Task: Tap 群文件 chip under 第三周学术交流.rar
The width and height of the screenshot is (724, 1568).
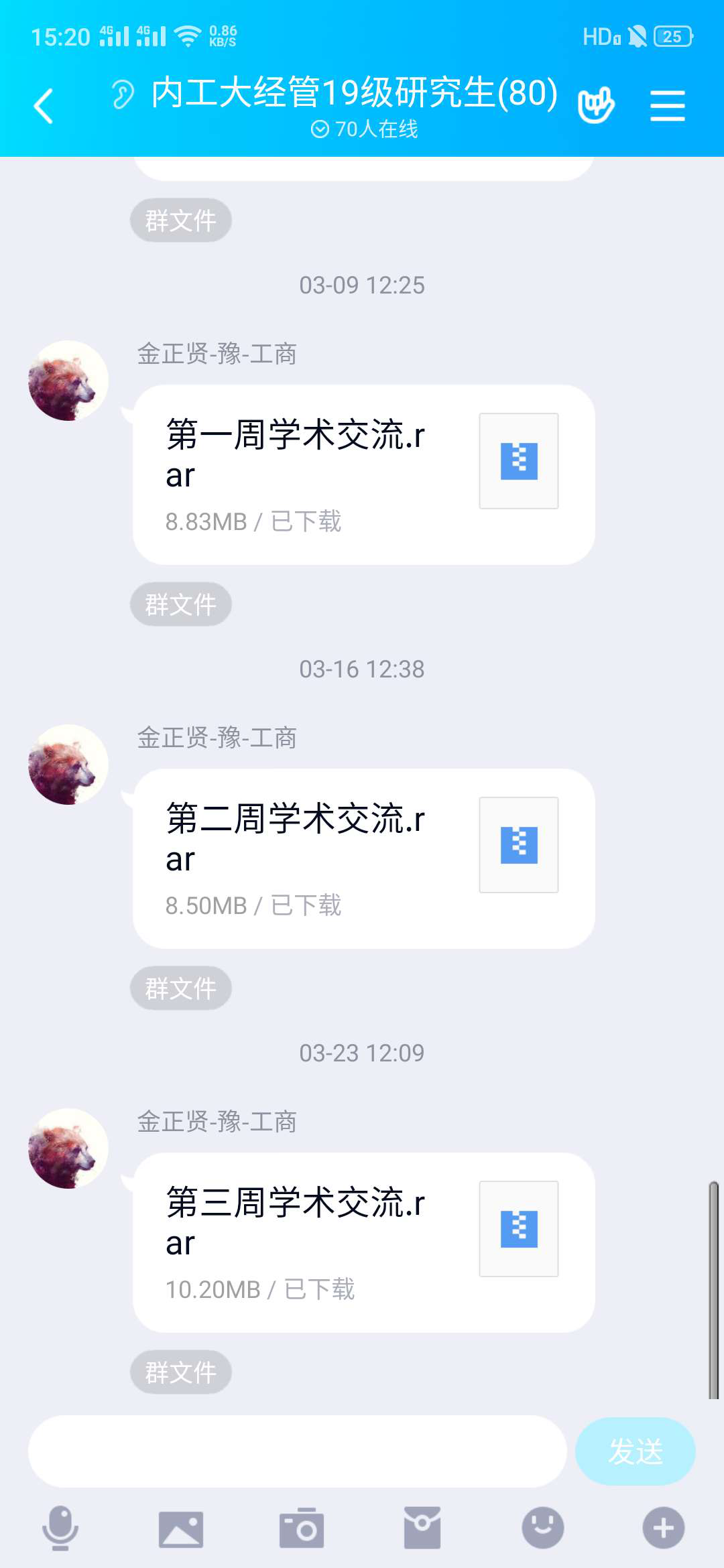Action: click(181, 1372)
